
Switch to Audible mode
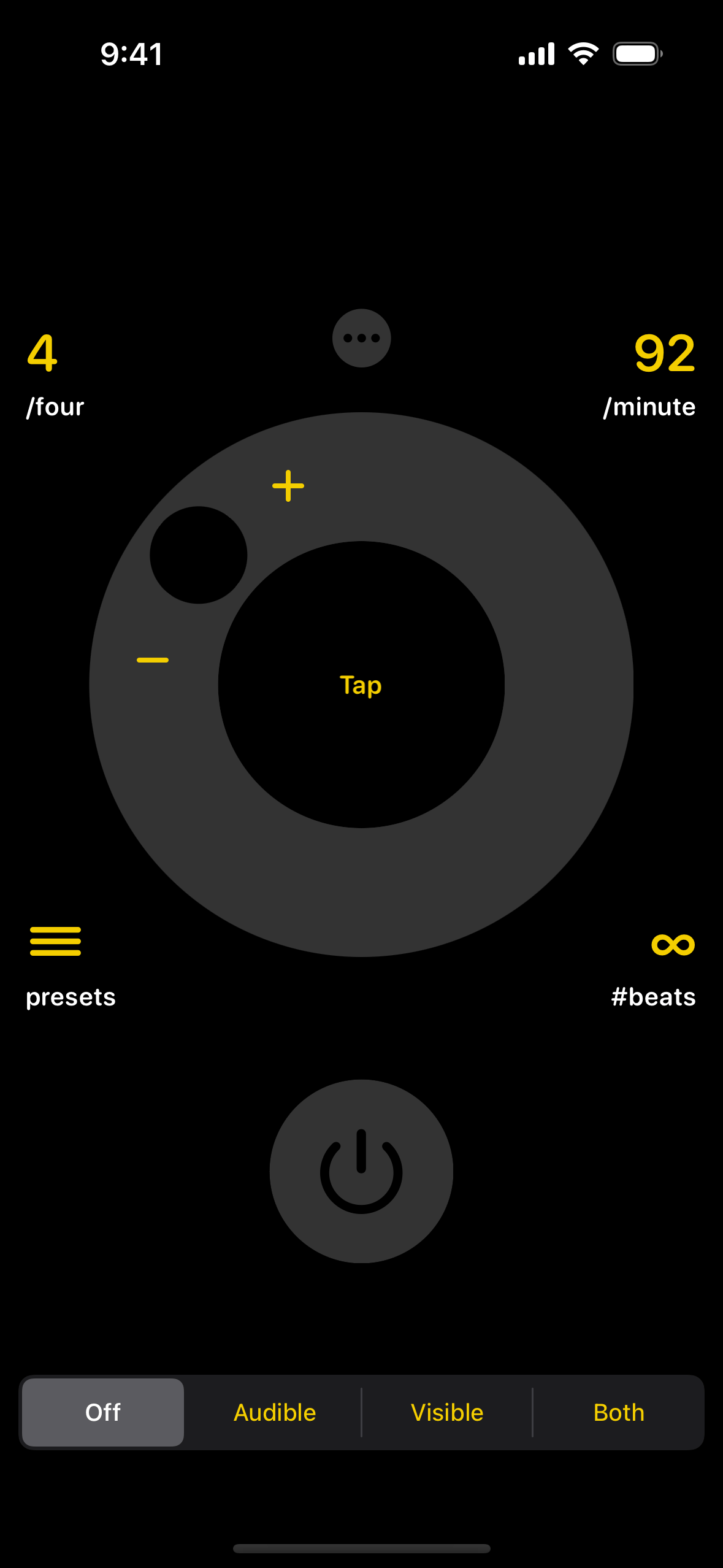[x=275, y=1412]
